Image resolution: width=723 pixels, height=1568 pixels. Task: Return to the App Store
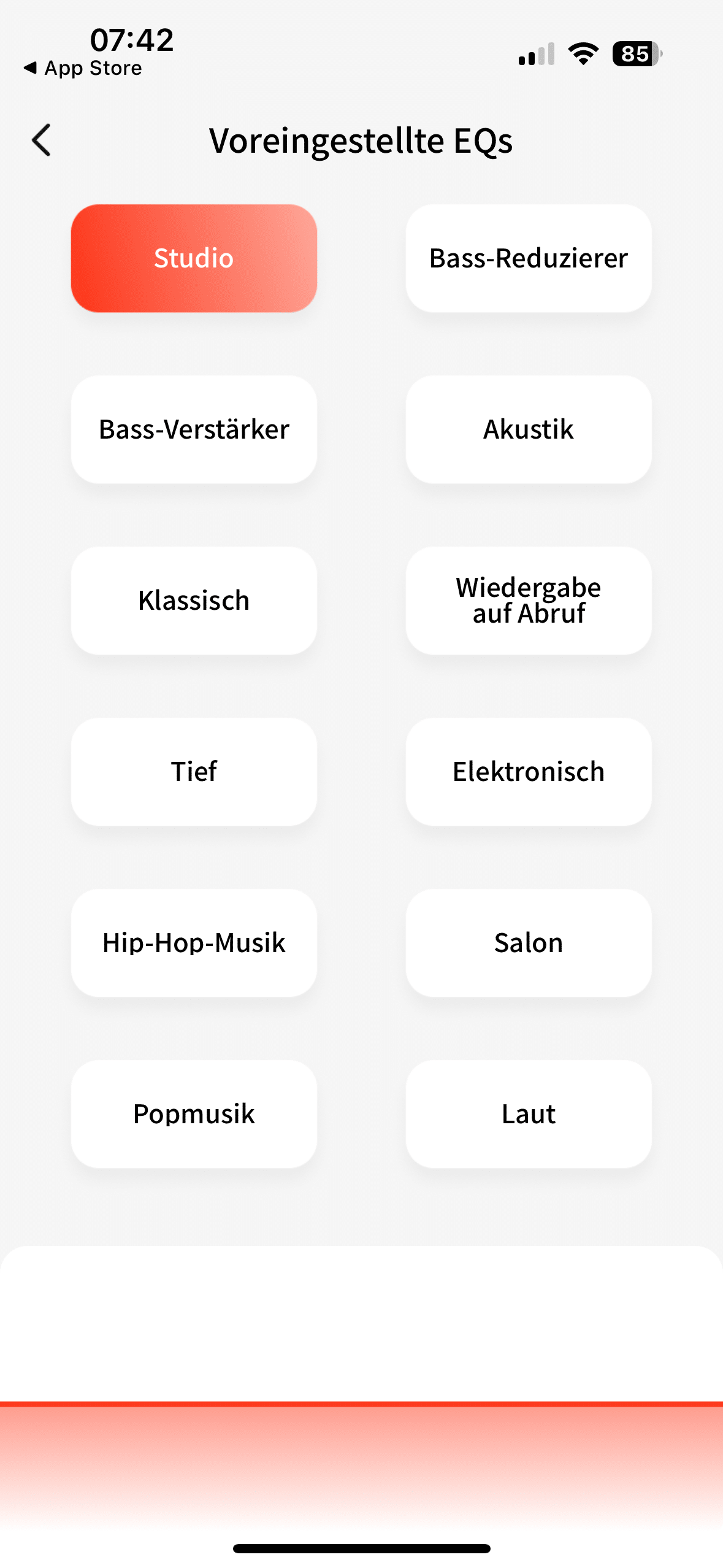(83, 68)
